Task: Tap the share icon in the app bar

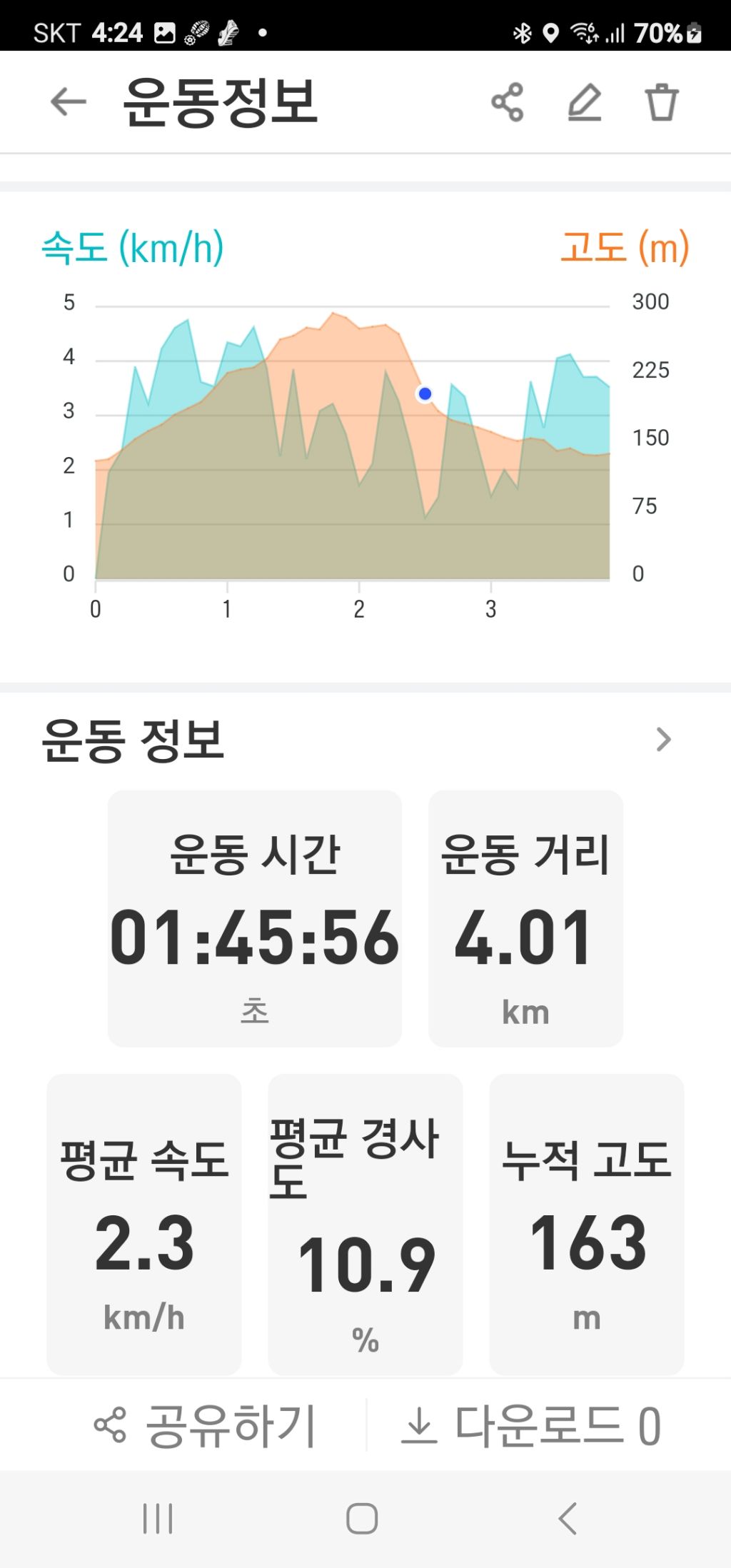Action: click(508, 103)
